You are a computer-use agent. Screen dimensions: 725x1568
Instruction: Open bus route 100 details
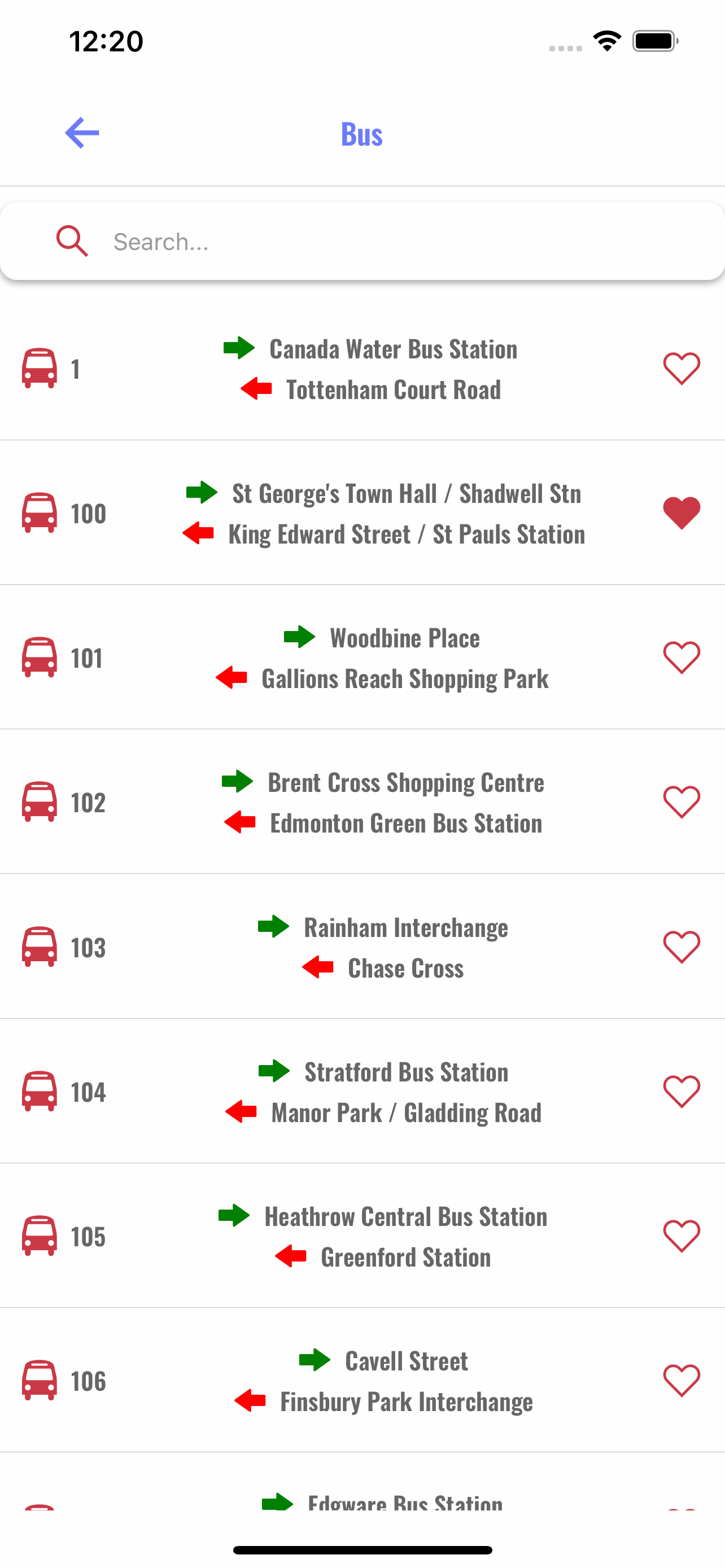click(x=362, y=513)
